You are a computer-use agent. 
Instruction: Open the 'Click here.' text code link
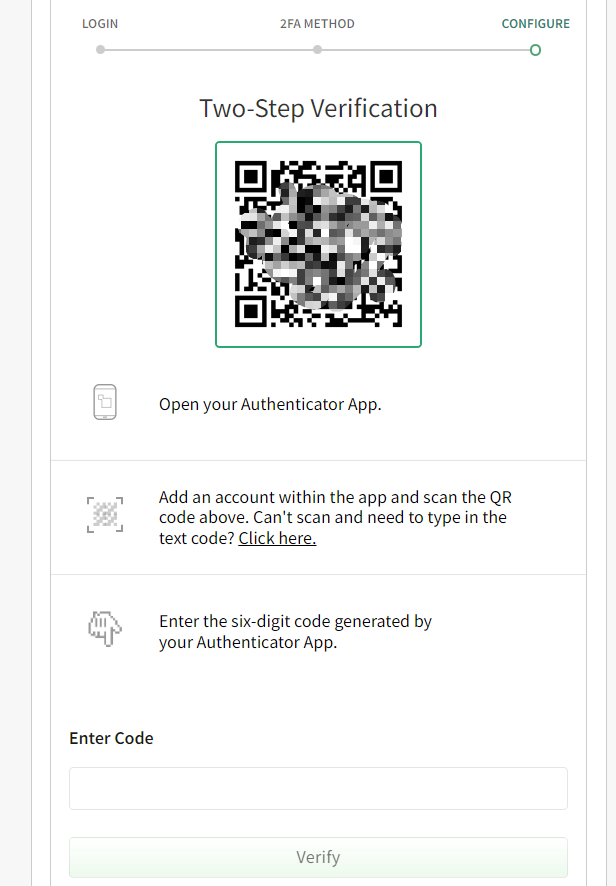tap(277, 538)
